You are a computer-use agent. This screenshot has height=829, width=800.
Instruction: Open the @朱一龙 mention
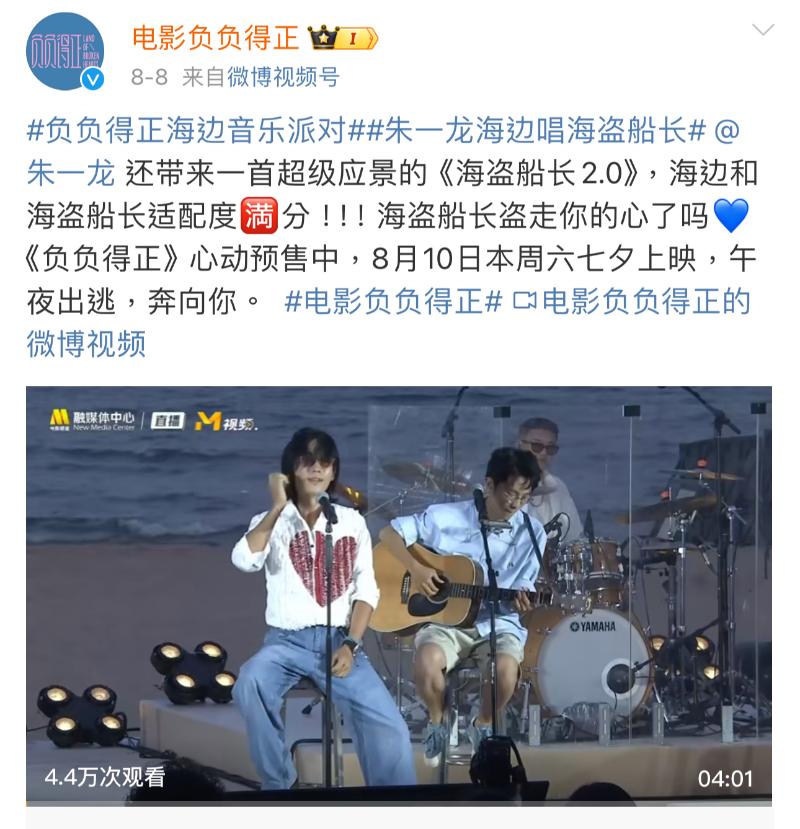70,174
